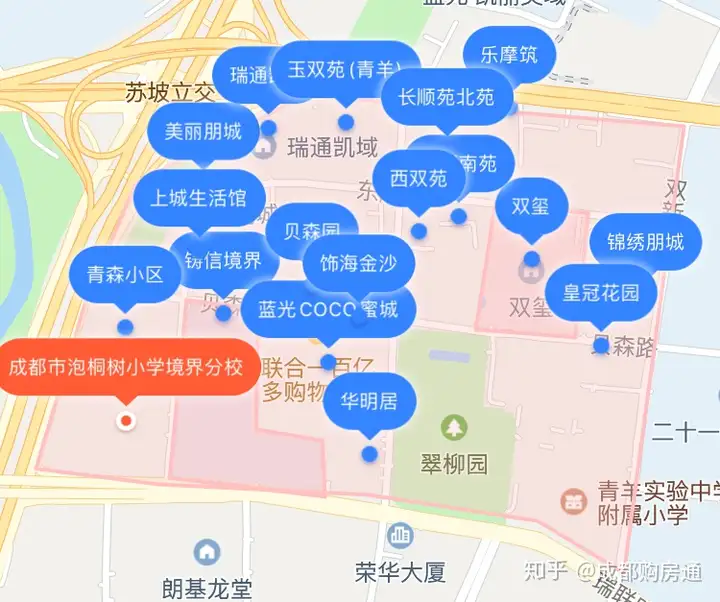Tap the 上城生活馆 marker
Image resolution: width=720 pixels, height=602 pixels.
198,198
